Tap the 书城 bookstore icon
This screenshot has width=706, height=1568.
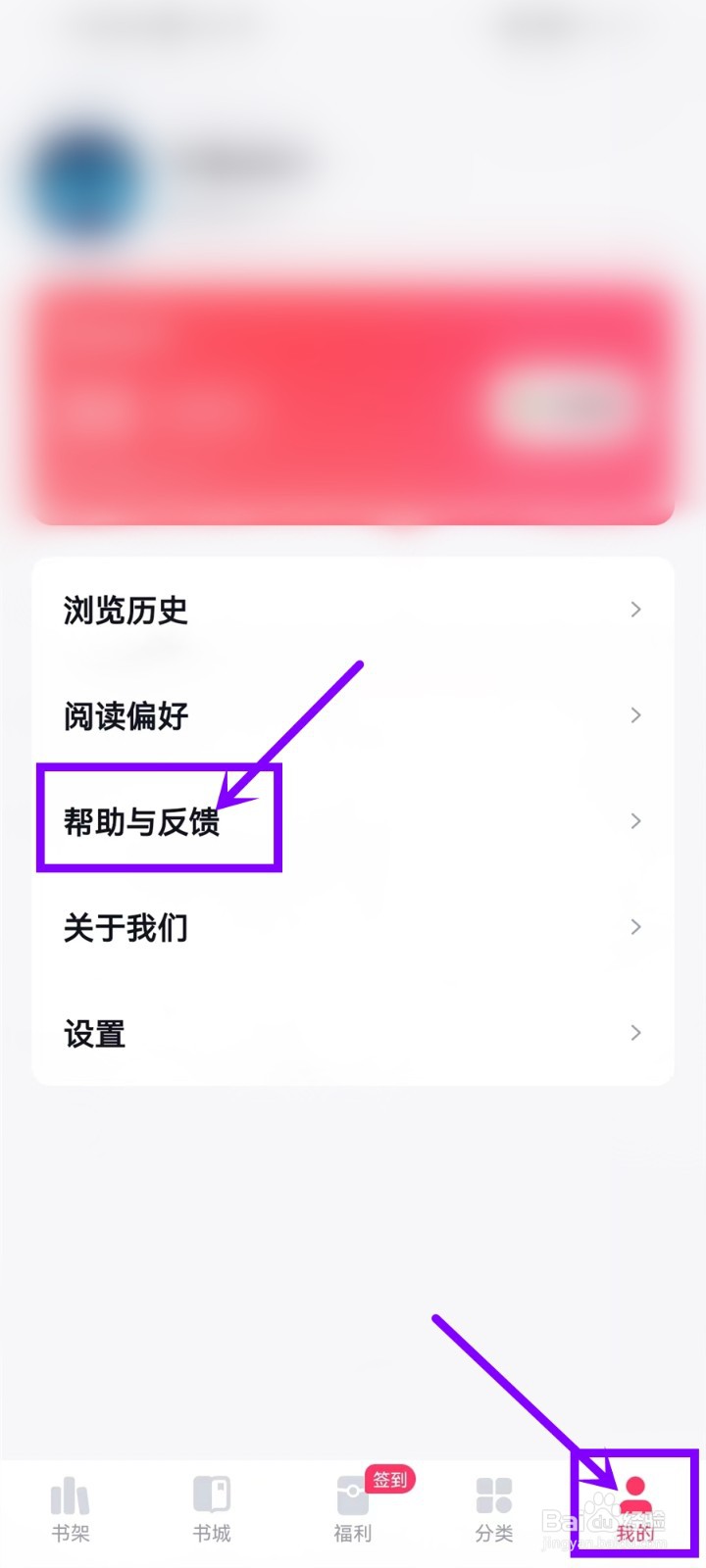[x=212, y=1496]
